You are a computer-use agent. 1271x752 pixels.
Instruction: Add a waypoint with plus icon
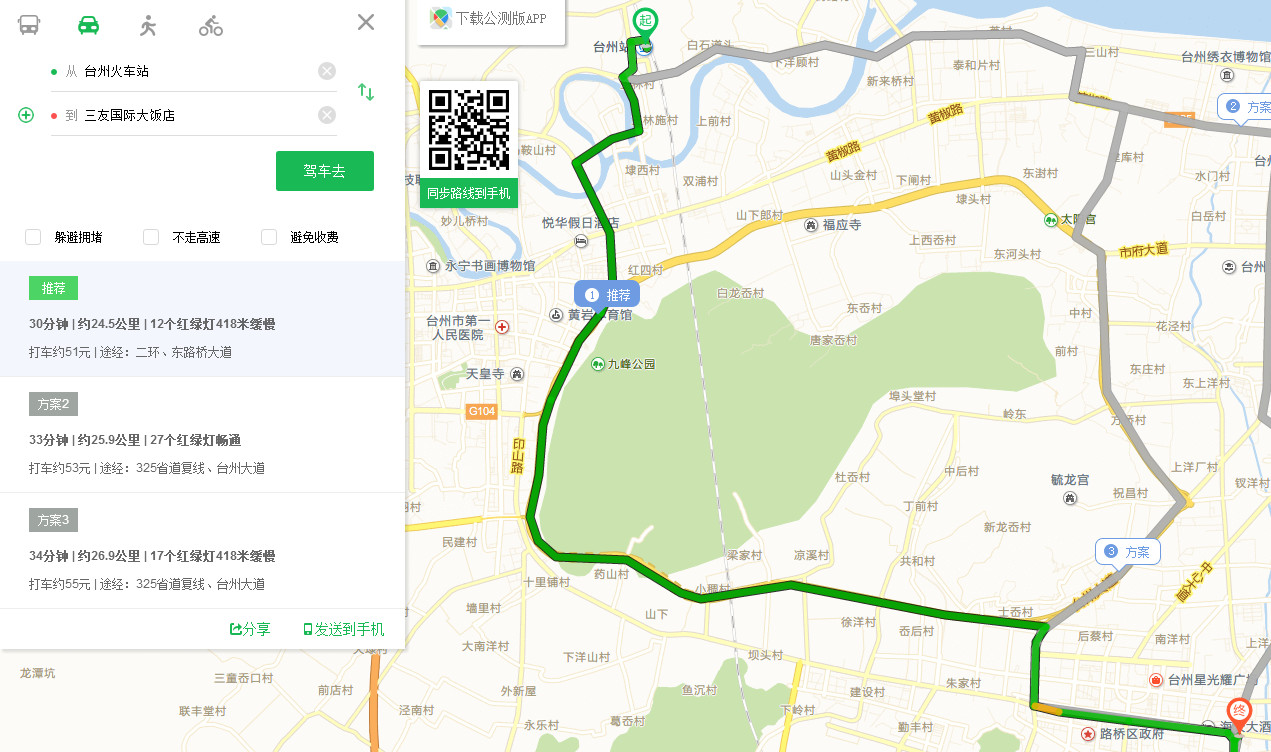pos(26,115)
